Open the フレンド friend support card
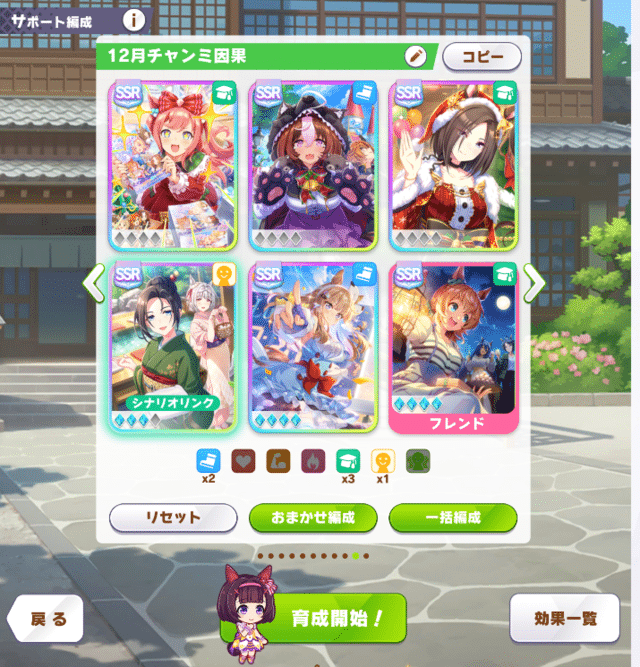 point(453,345)
